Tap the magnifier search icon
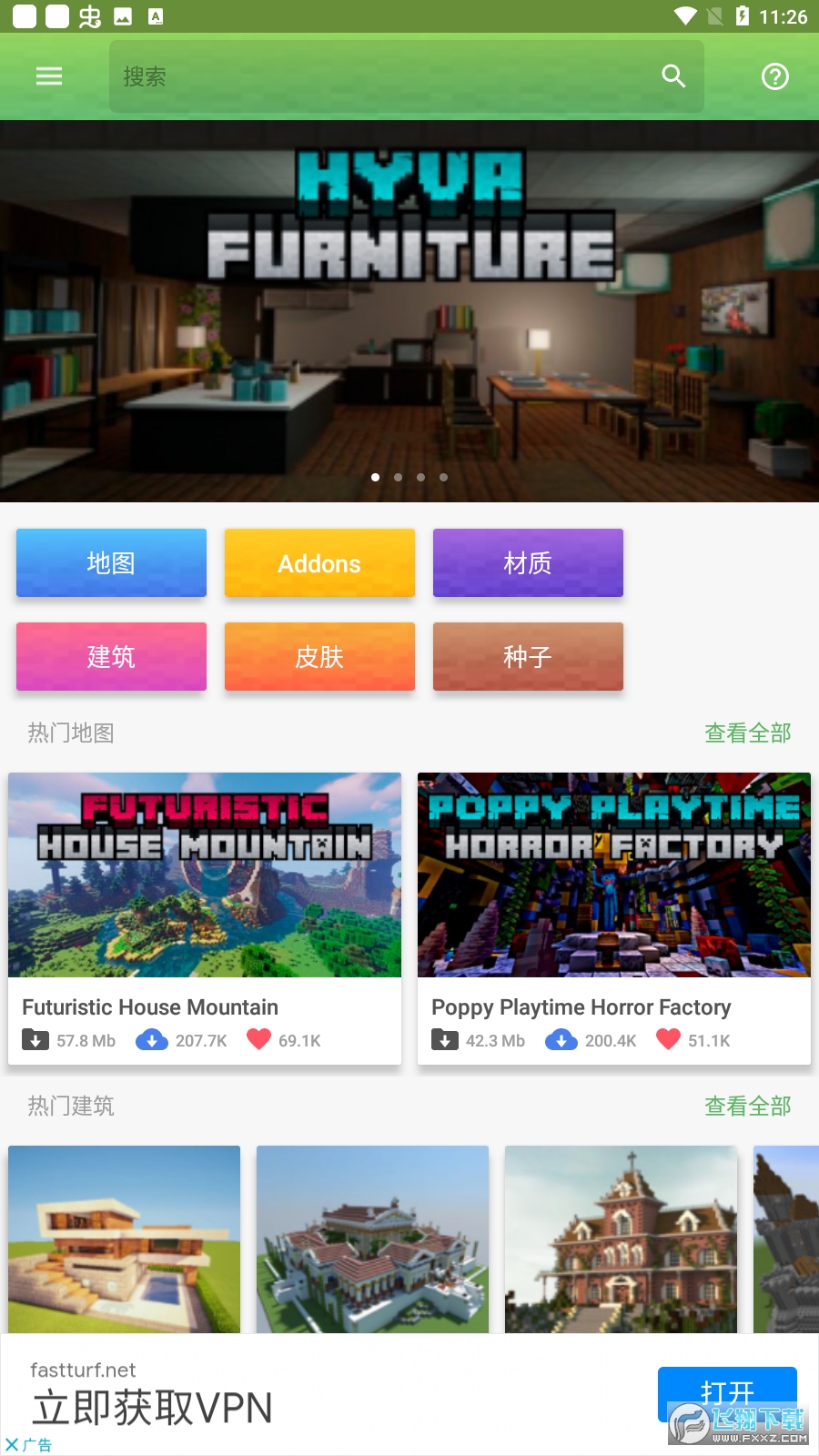The image size is (819, 1456). tap(673, 76)
